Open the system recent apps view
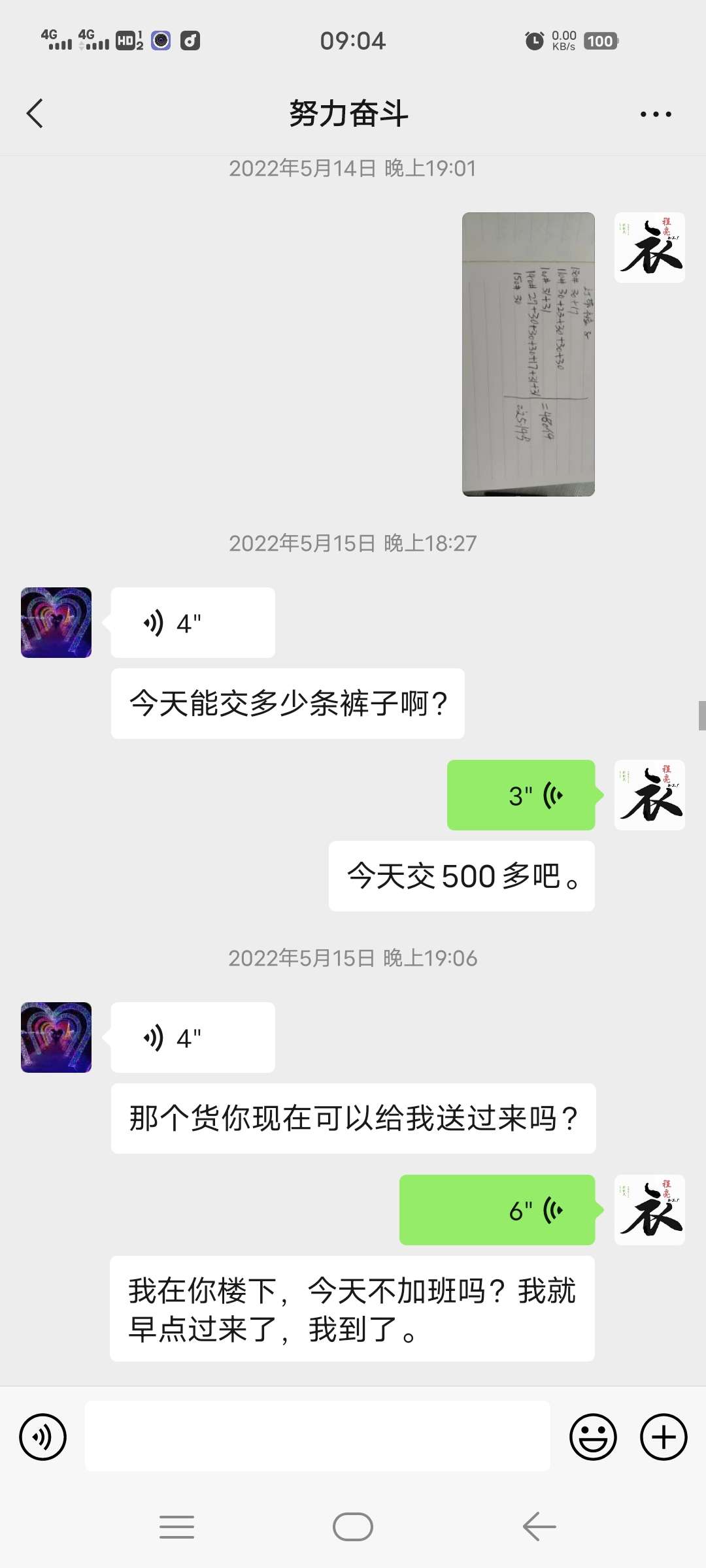706x1568 pixels. pyautogui.click(x=176, y=1527)
